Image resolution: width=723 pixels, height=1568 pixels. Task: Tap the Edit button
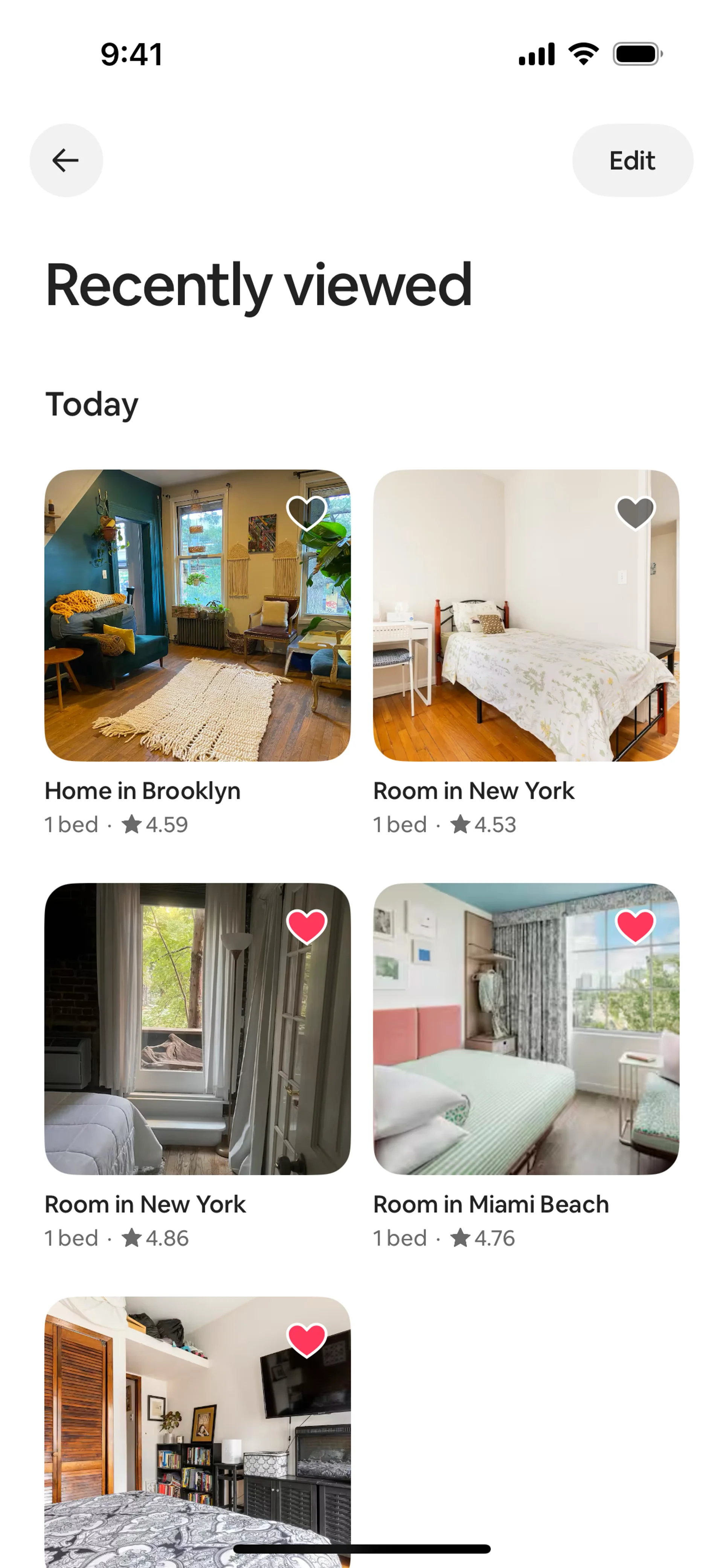tap(632, 160)
